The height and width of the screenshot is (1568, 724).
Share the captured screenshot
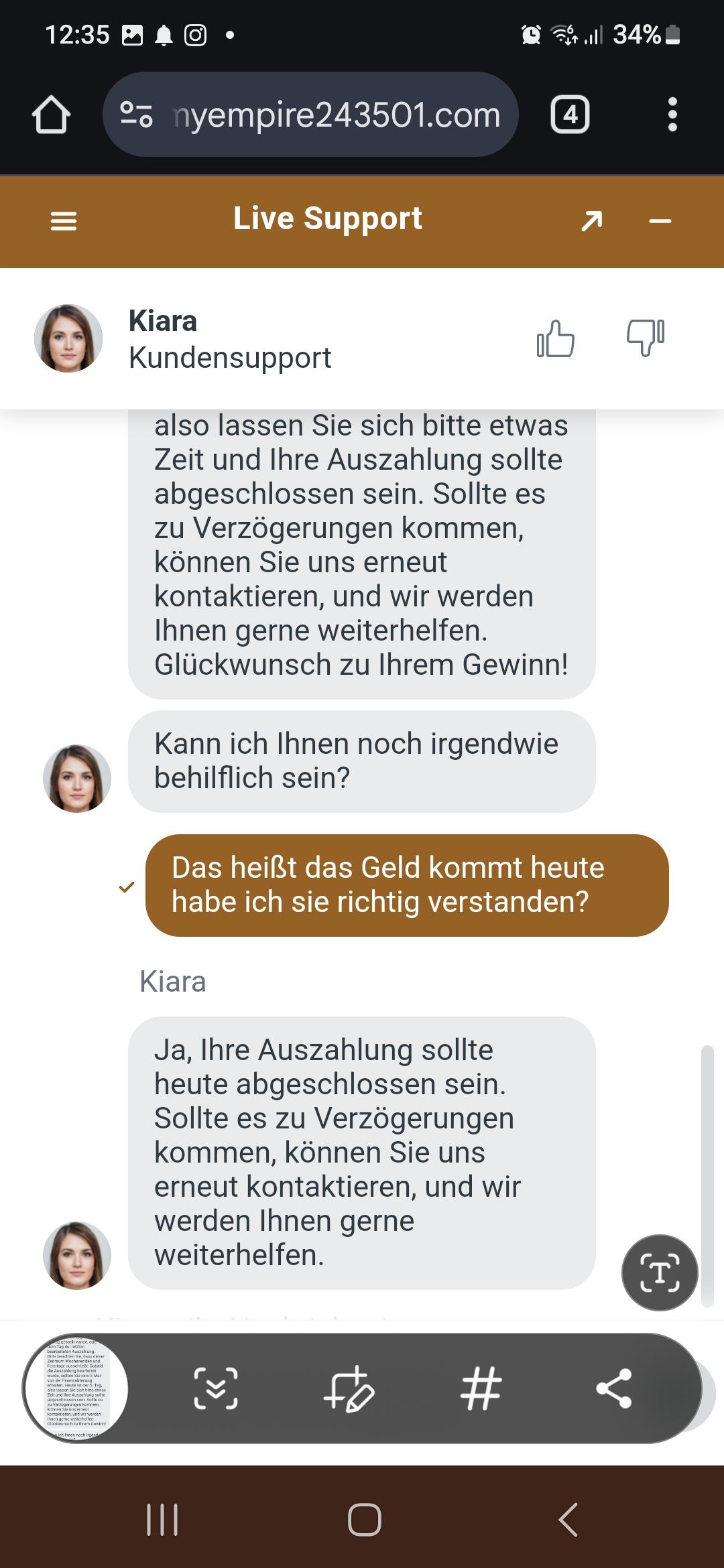point(614,1388)
